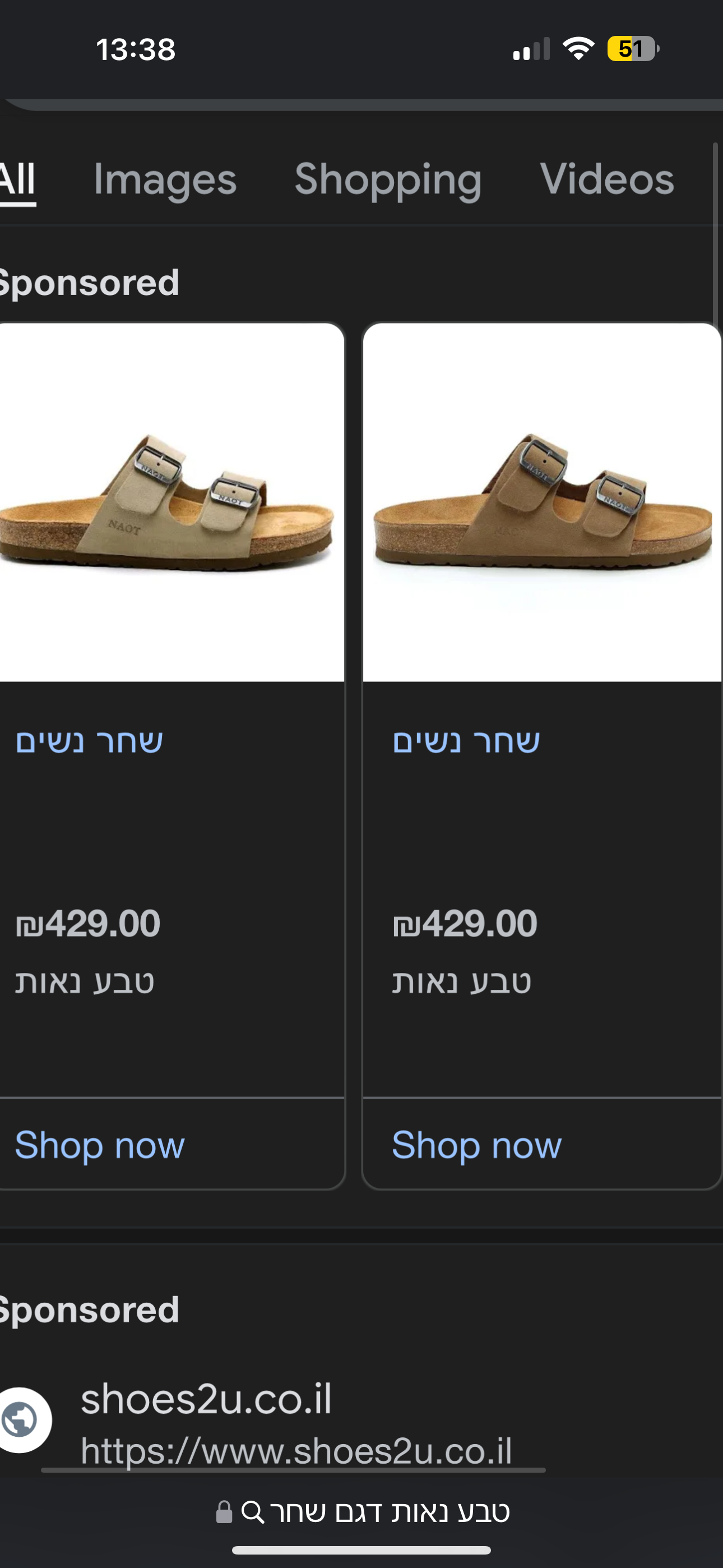
Task: Tap Shop now on the right sandal card
Action: point(476,1145)
